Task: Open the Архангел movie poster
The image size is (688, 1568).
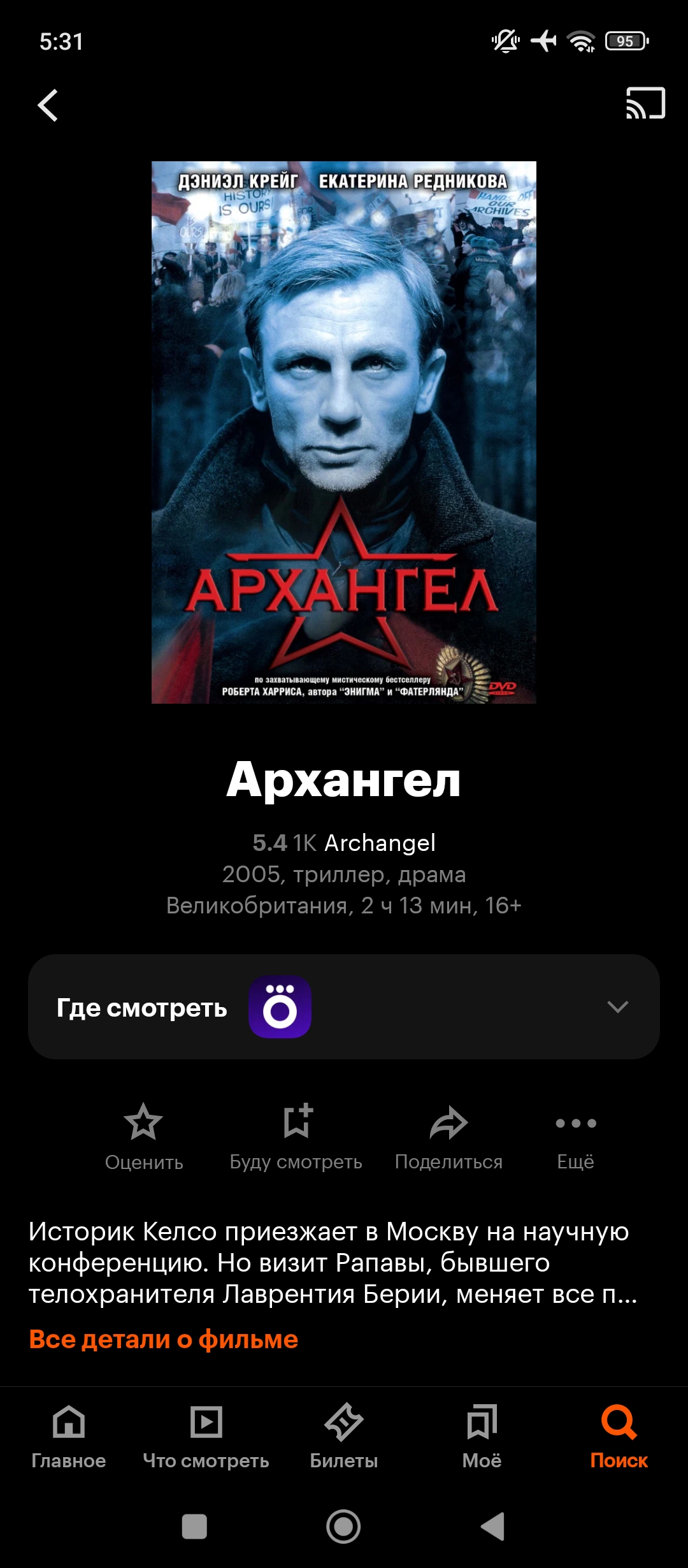Action: (344, 432)
